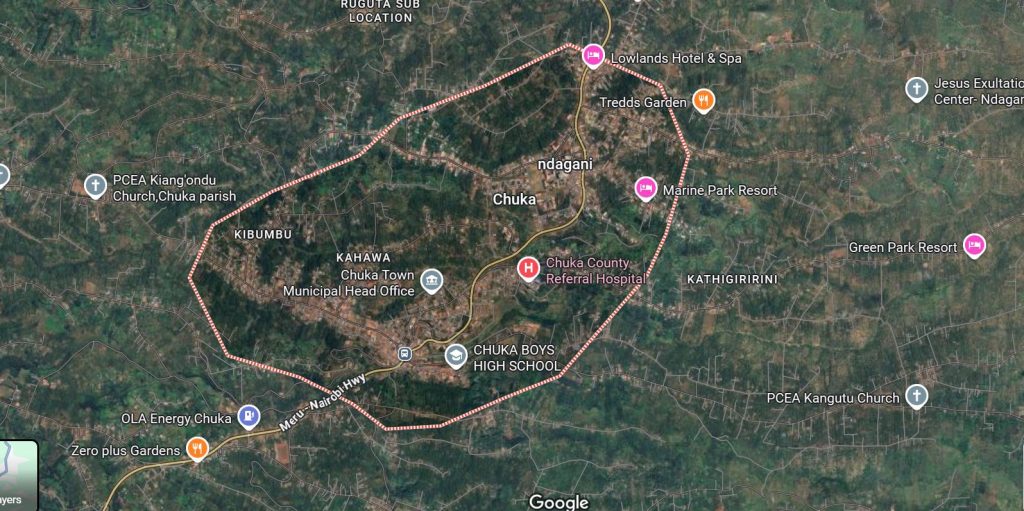Select the Chuka County Referral Hospital pin
This screenshot has width=1024, height=511.
[528, 267]
